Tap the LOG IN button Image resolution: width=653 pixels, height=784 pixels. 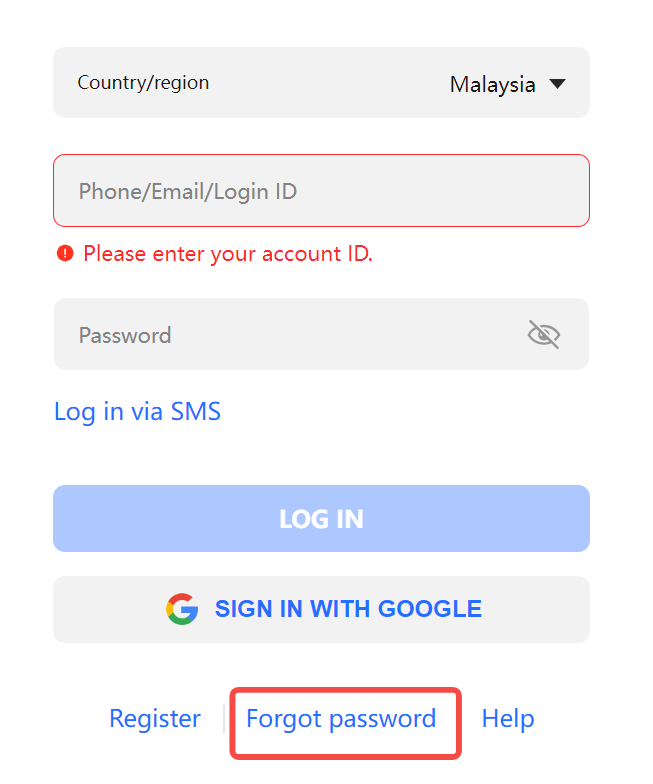point(321,519)
